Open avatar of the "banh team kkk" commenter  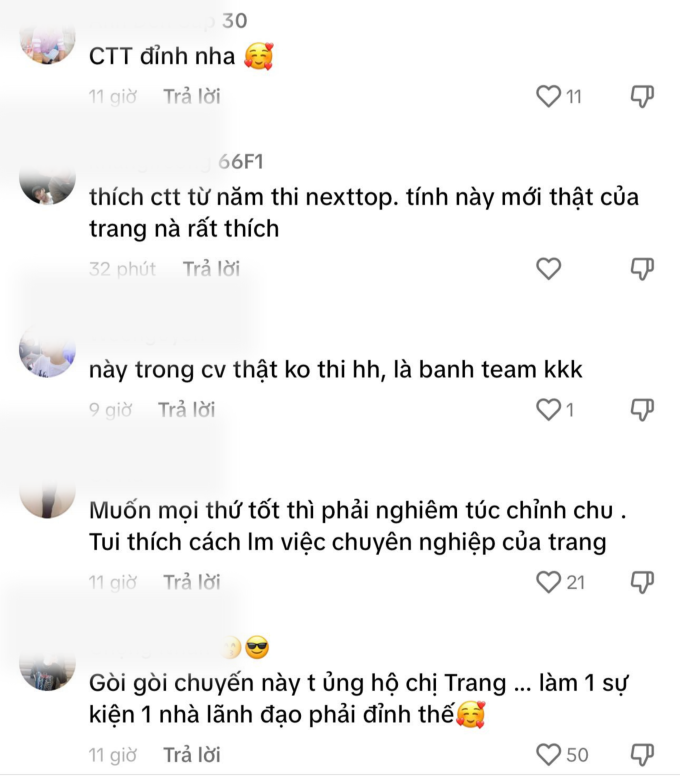coord(47,349)
